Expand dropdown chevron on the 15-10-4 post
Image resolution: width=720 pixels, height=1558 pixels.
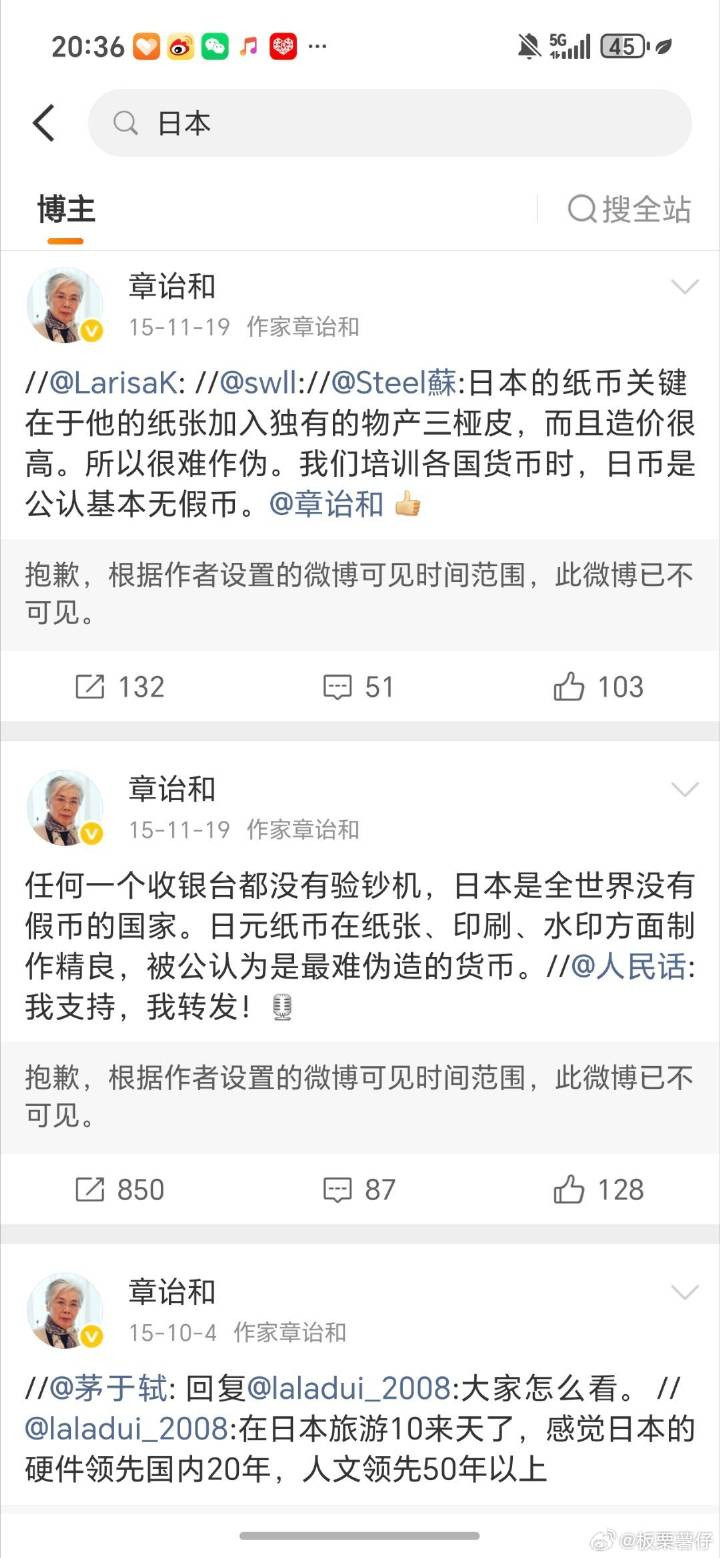coord(684,1293)
